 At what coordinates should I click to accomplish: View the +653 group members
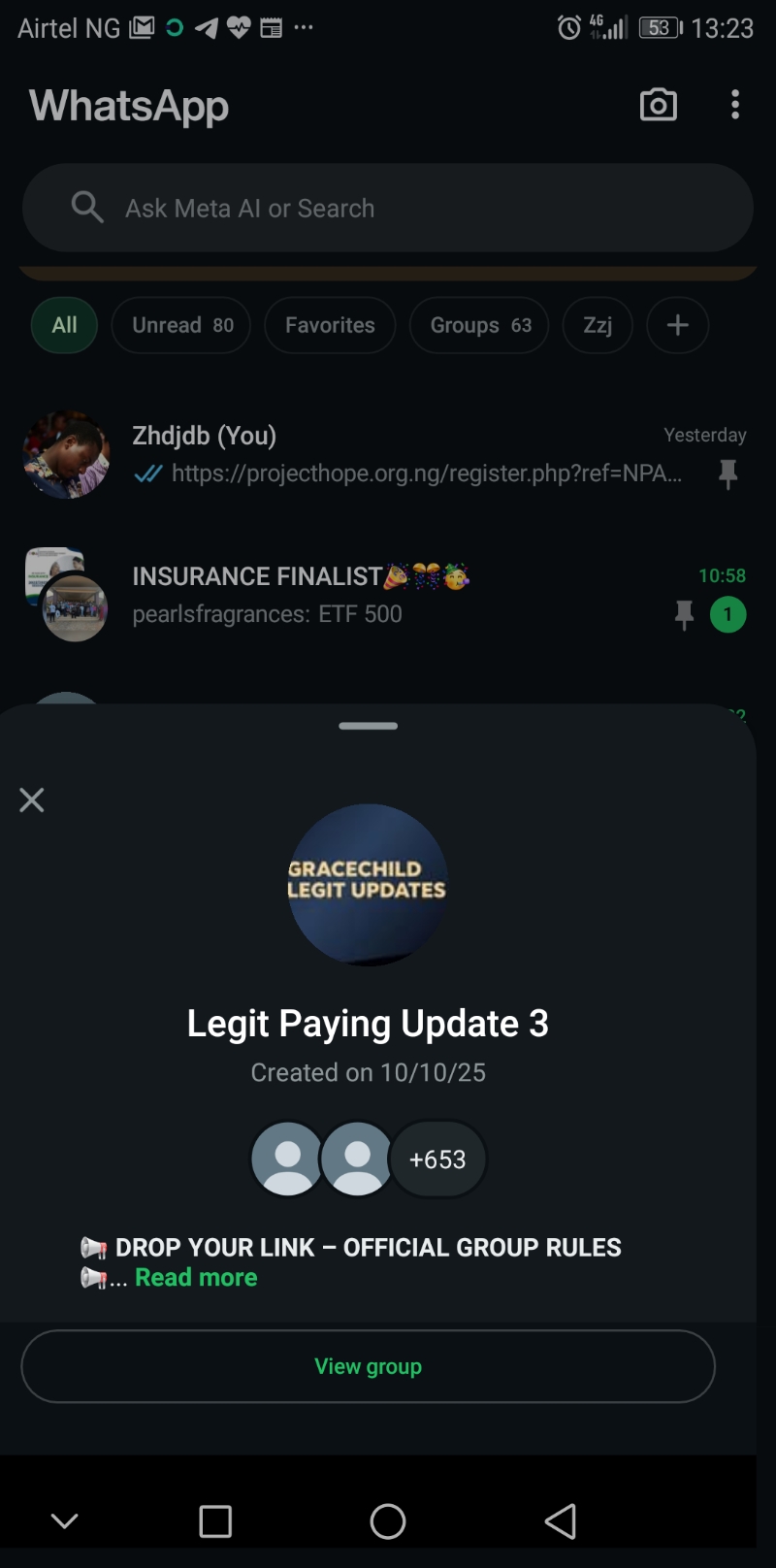[x=437, y=1160]
